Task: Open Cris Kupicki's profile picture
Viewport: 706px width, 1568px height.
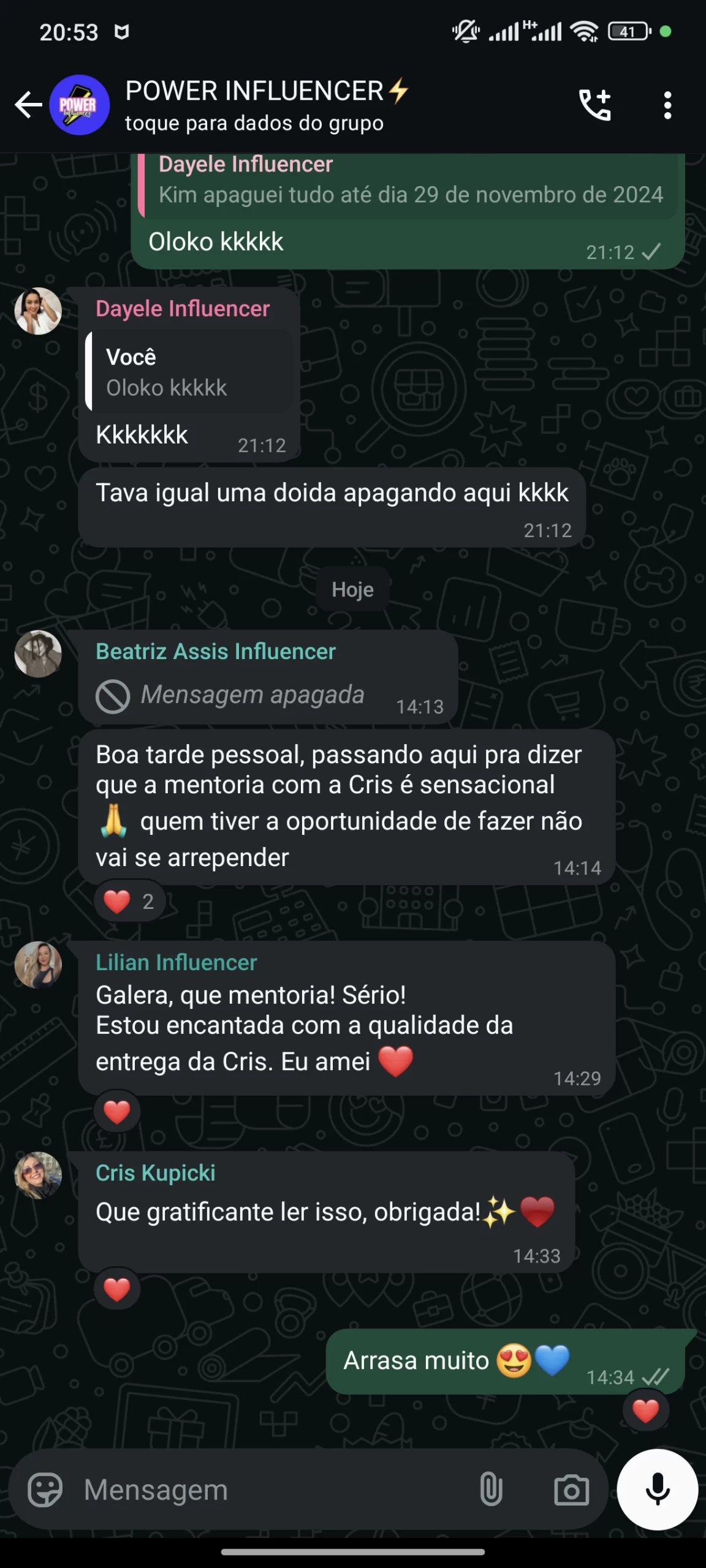Action: point(38,1175)
